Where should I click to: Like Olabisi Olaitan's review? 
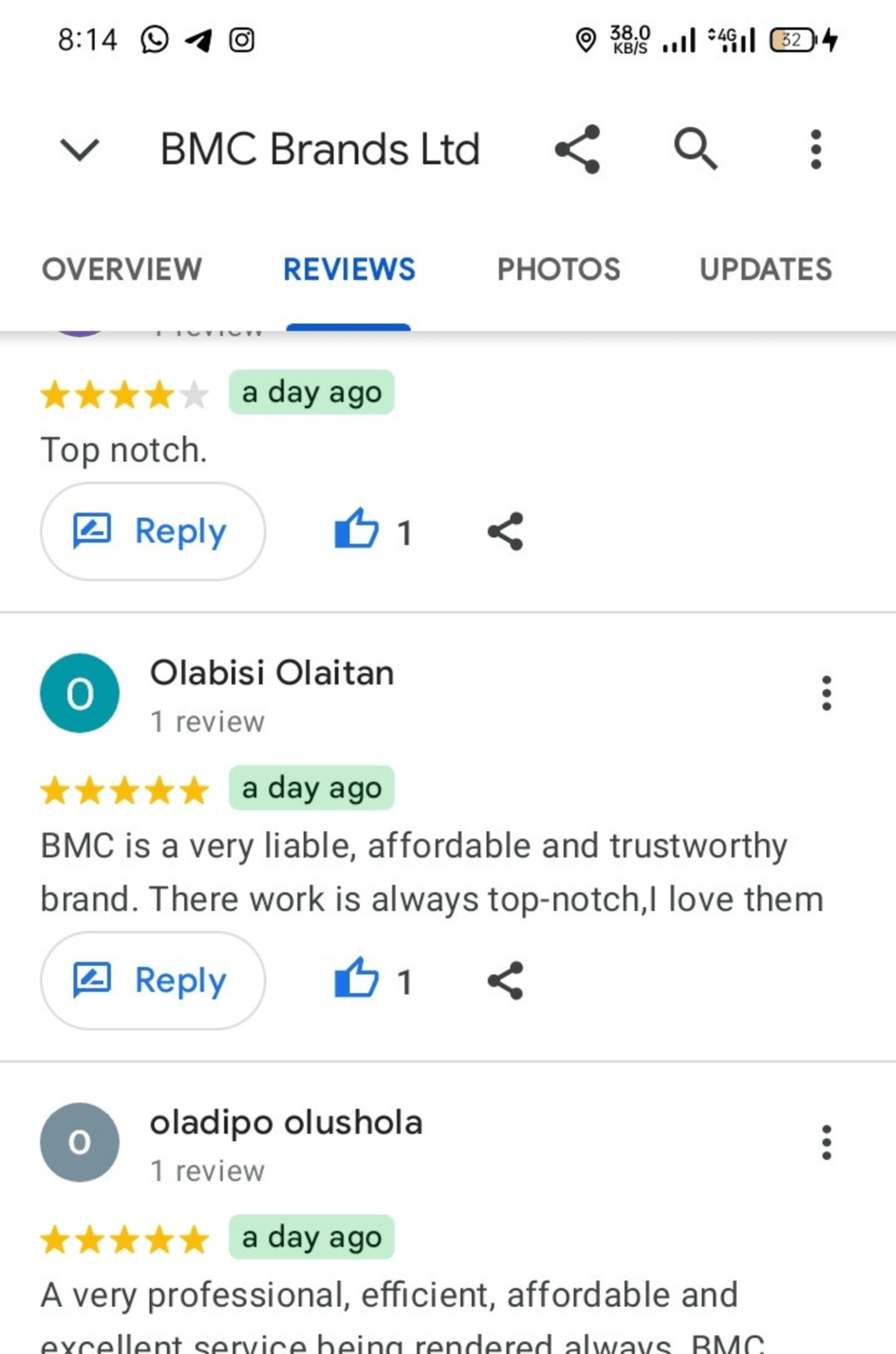357,979
